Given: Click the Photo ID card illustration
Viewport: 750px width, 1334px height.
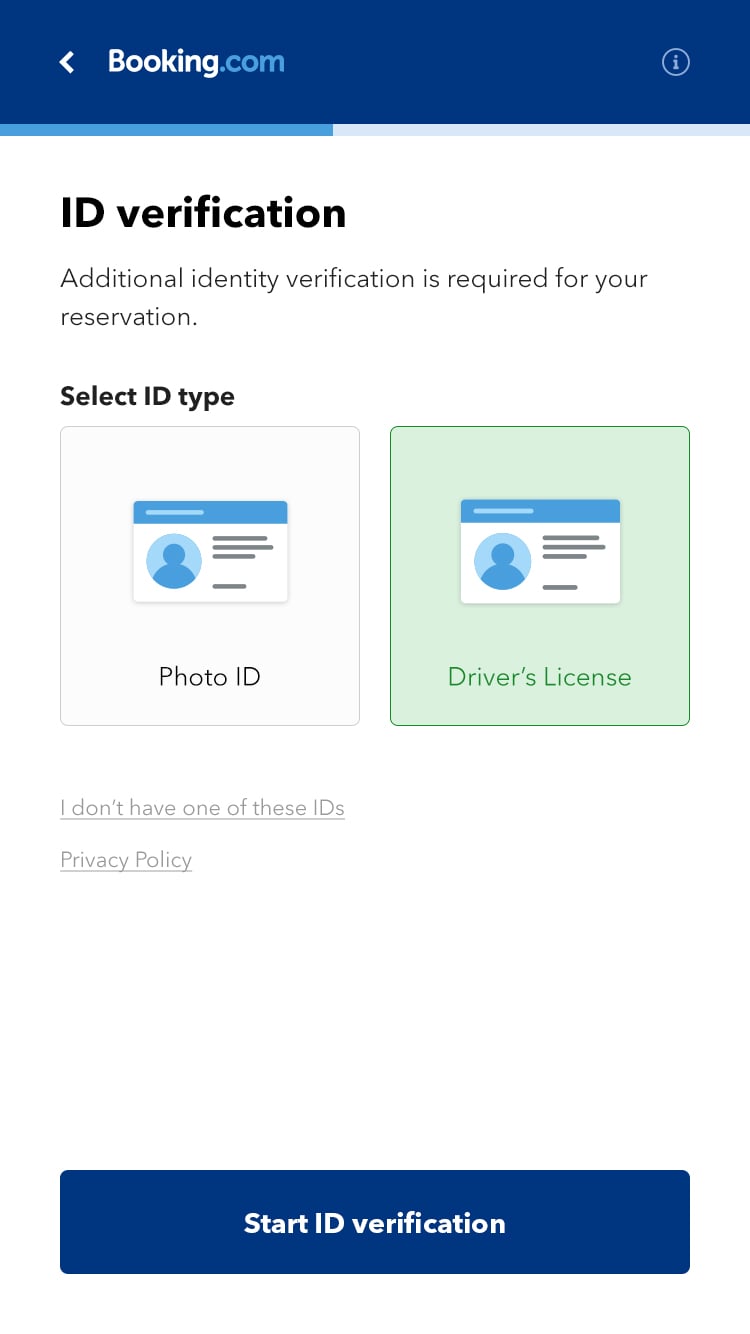Looking at the screenshot, I should coord(210,550).
